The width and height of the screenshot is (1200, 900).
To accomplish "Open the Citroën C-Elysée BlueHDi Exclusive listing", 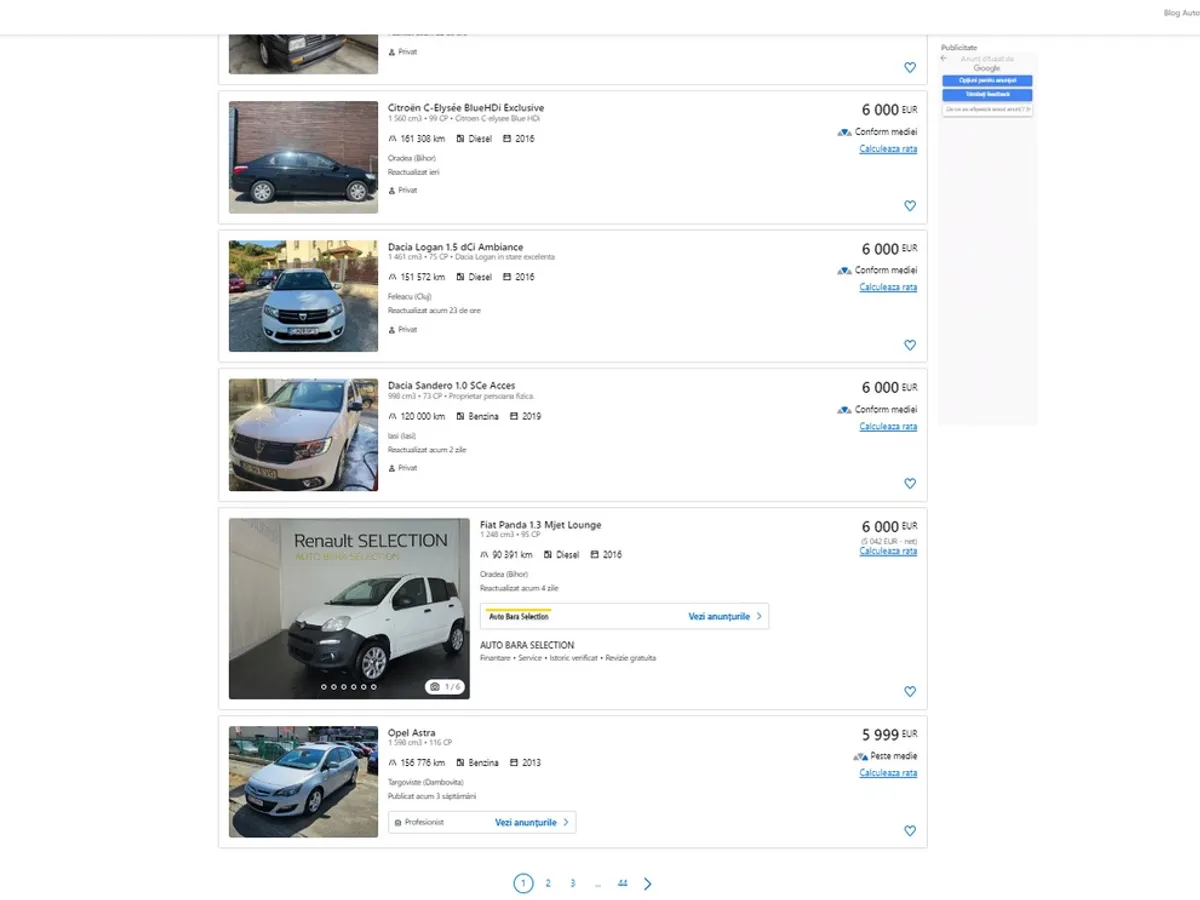I will [x=466, y=108].
